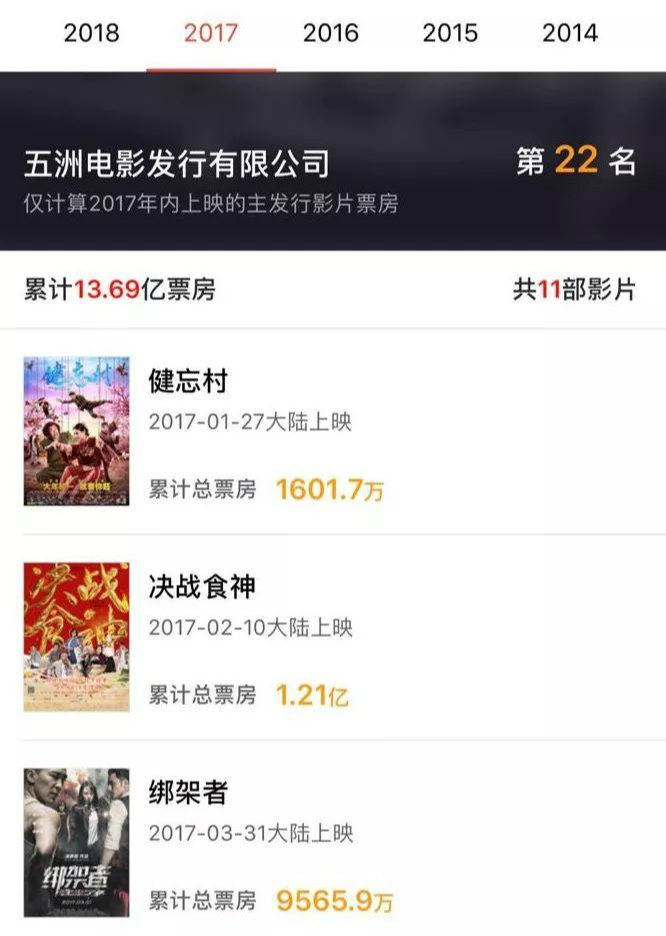
Task: Open the movie 绑架者
Action: pyautogui.click(x=188, y=793)
